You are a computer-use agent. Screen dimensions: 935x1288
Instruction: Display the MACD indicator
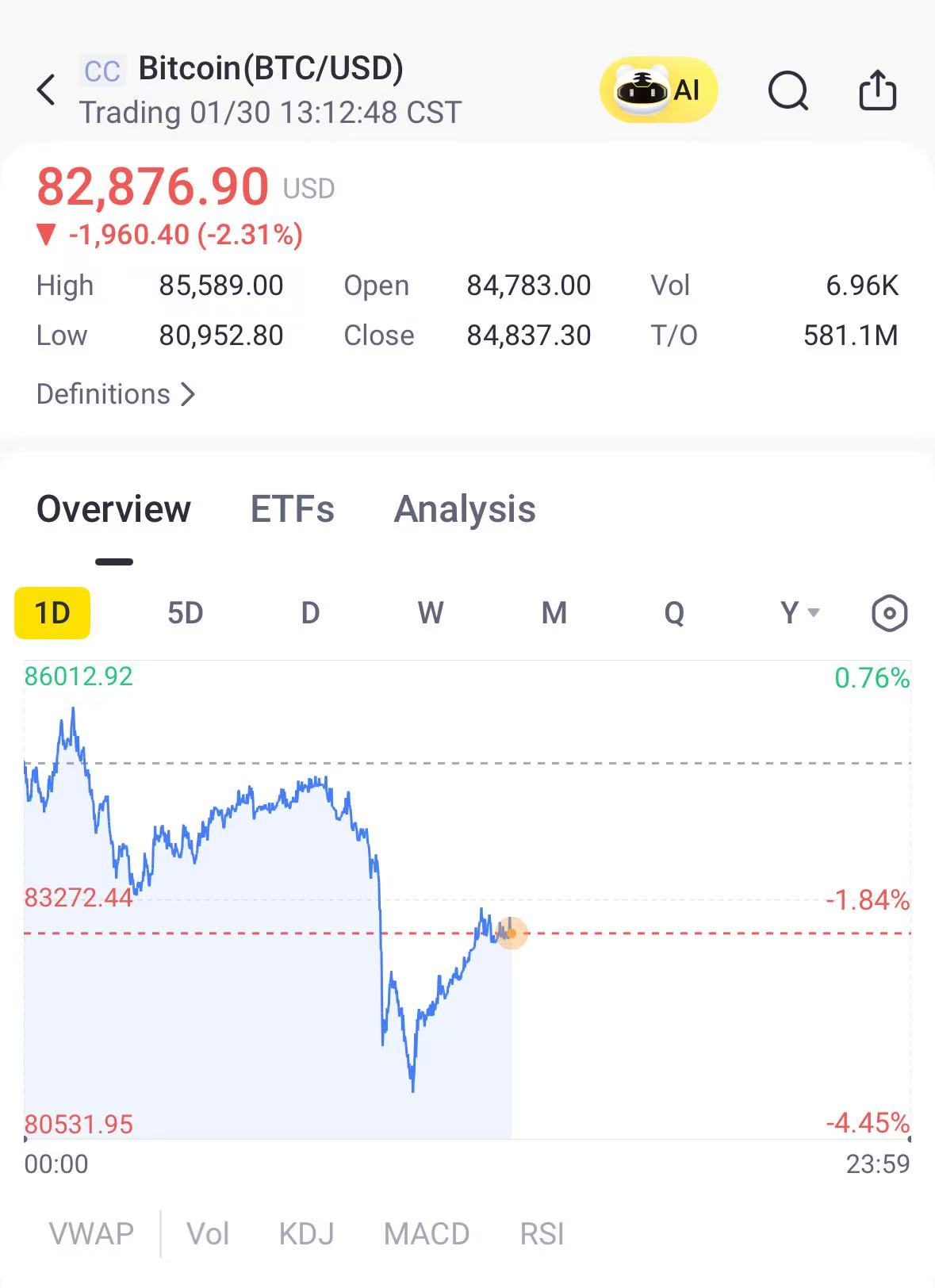(x=427, y=1234)
